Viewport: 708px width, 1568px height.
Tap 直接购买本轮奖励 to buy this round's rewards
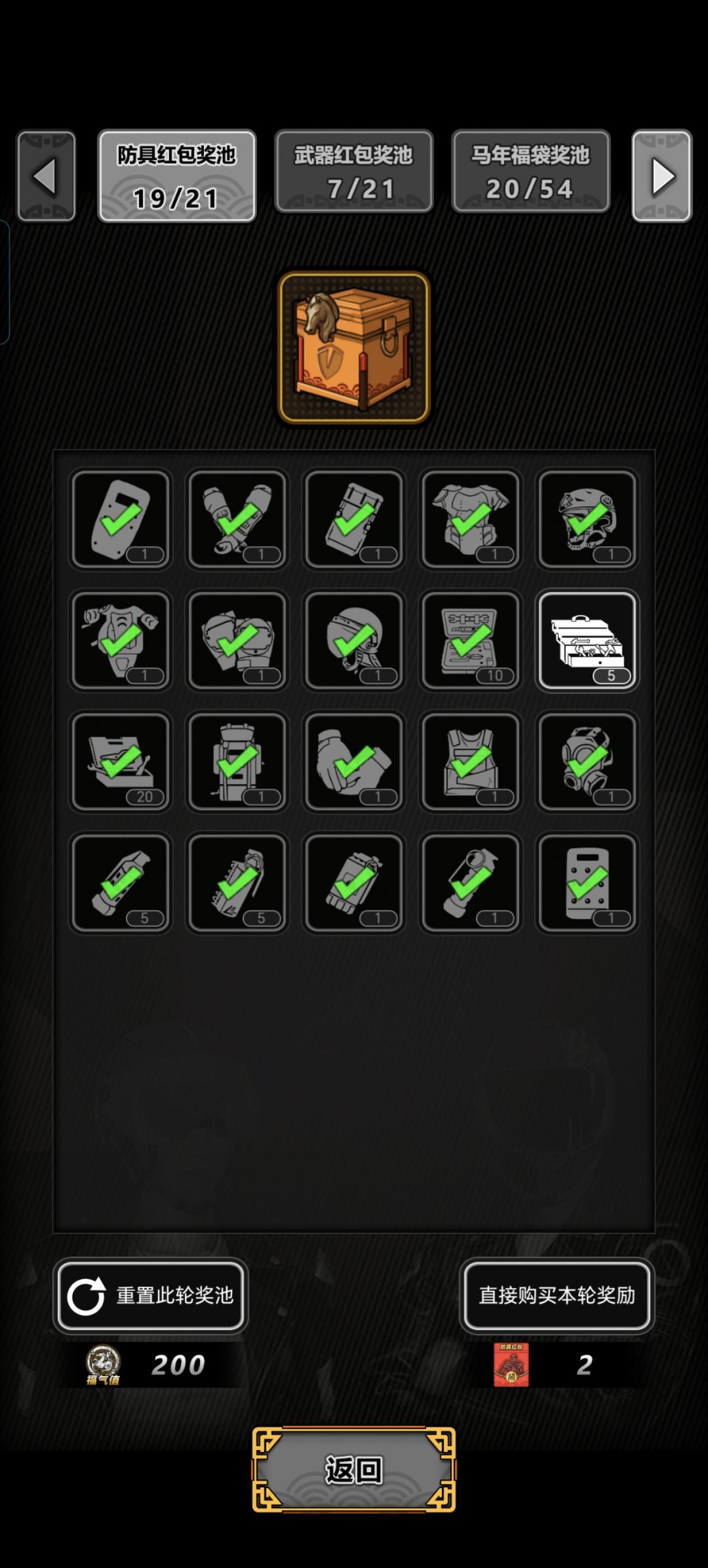pos(557,1295)
